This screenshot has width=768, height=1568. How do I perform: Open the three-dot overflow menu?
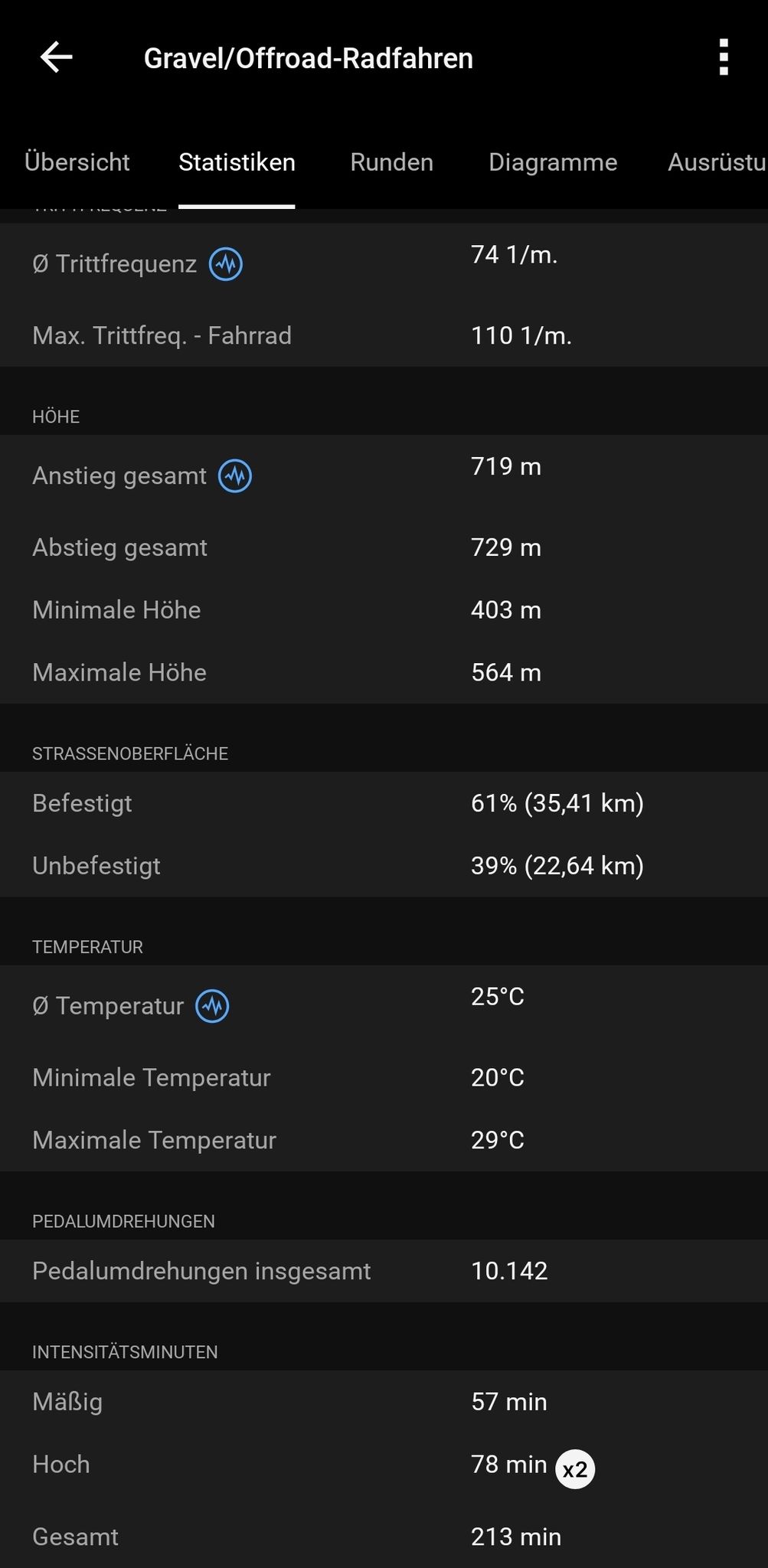(x=724, y=57)
